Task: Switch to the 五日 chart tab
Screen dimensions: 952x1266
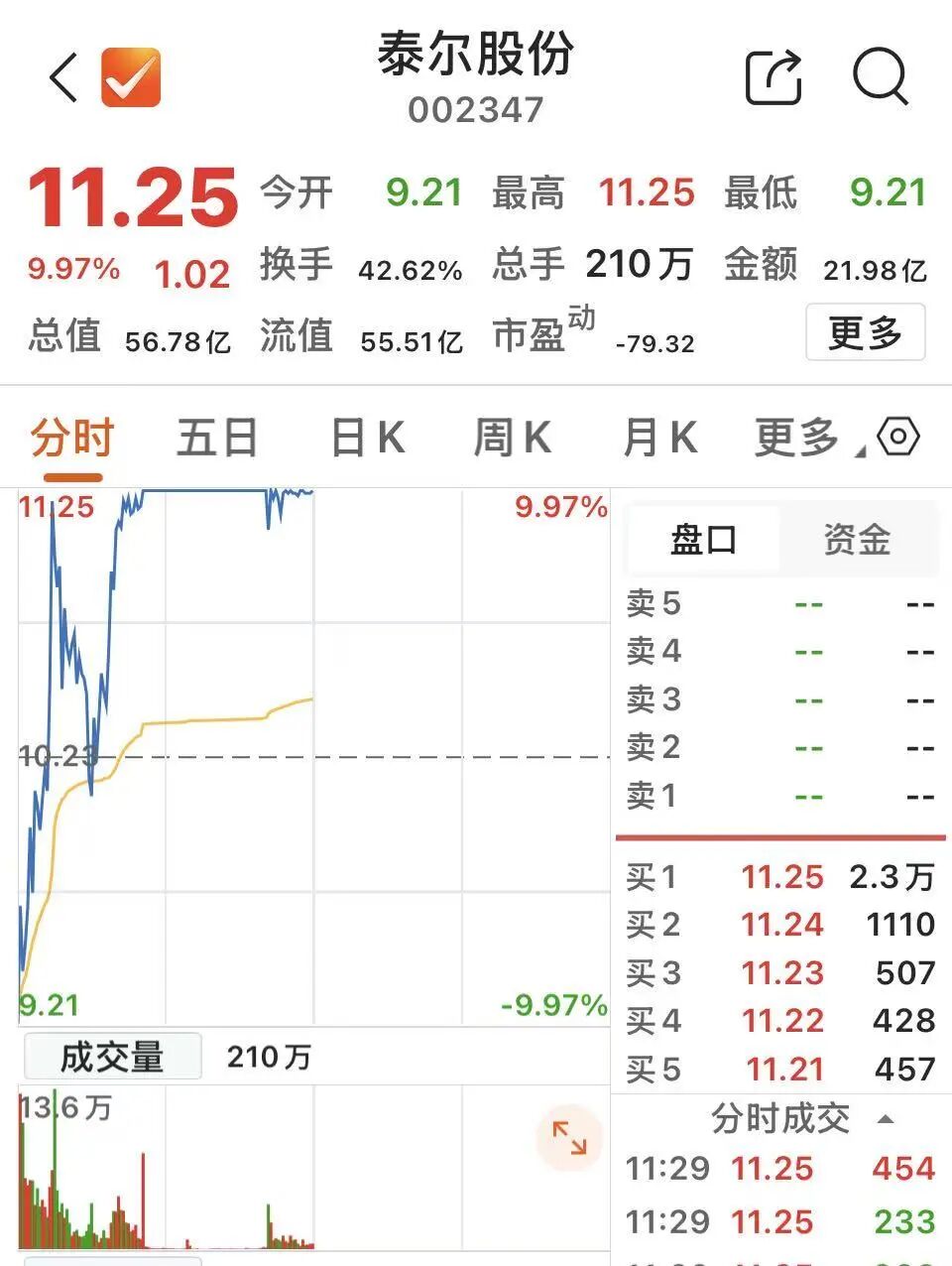Action: [217, 438]
